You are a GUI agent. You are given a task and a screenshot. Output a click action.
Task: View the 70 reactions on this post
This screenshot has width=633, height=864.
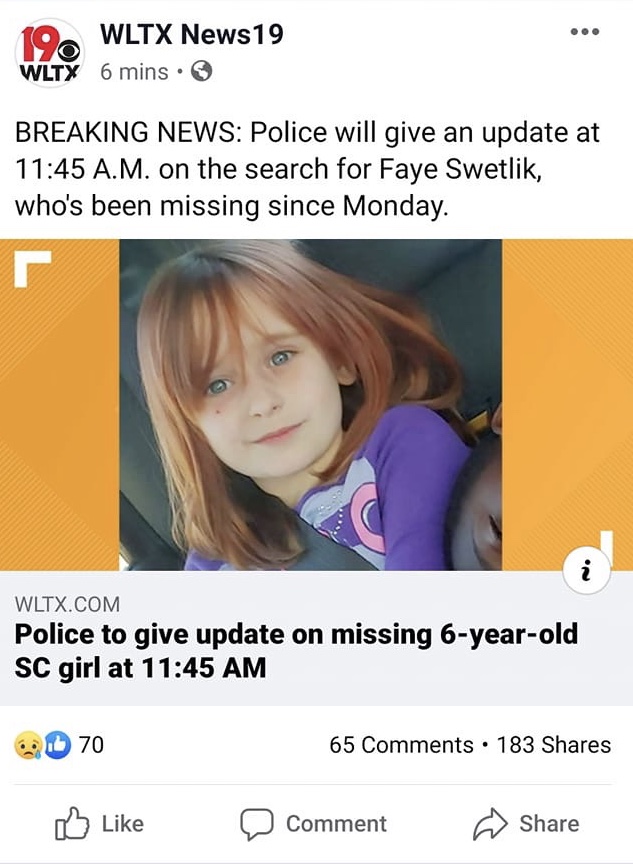(x=60, y=744)
